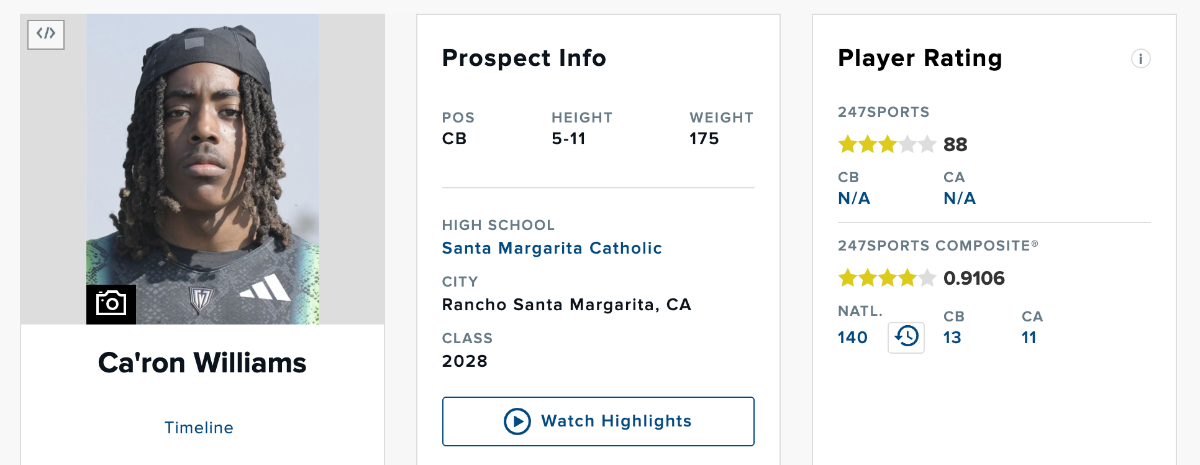Image resolution: width=1200 pixels, height=465 pixels.
Task: Open Ca'ron Williams' Timeline link
Action: pyautogui.click(x=199, y=428)
